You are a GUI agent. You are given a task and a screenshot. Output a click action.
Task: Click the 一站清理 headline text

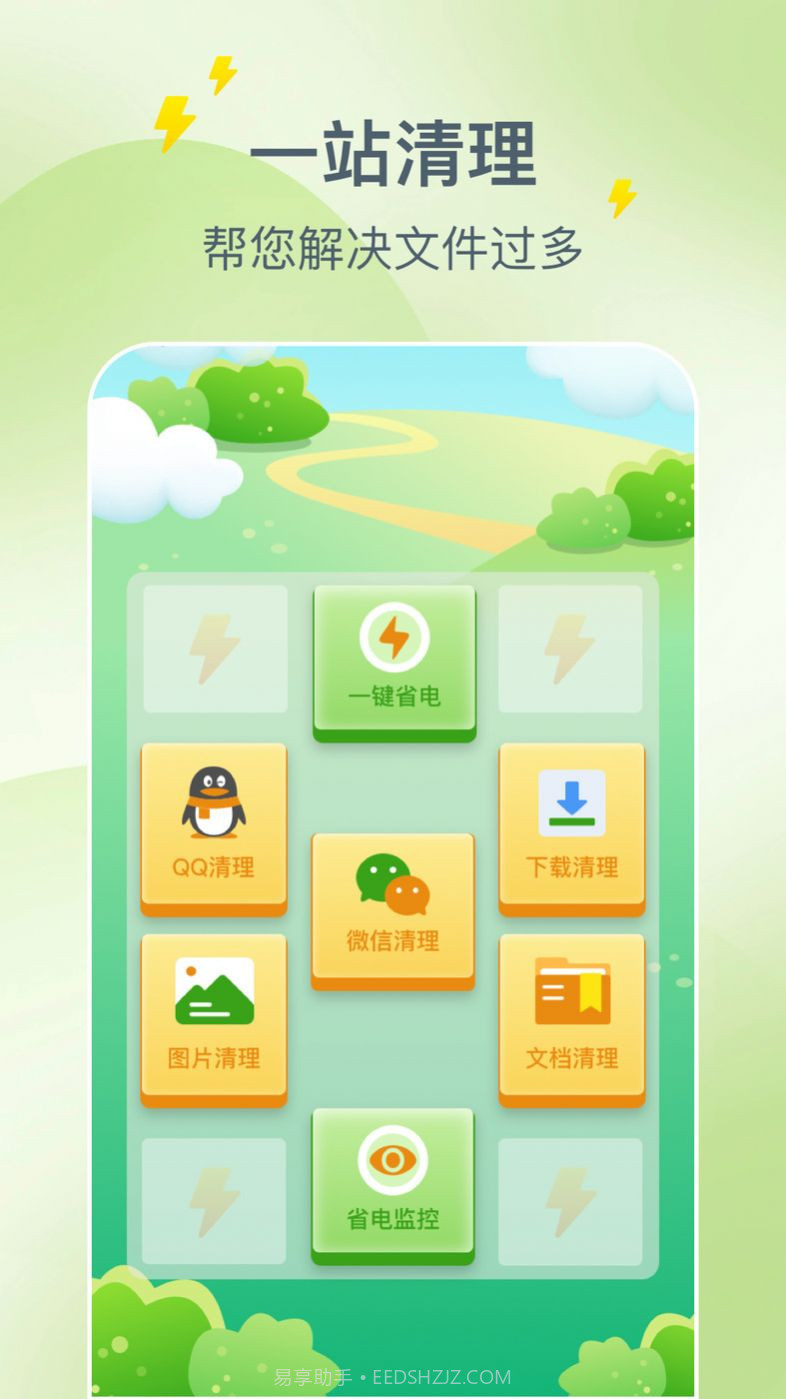coord(393,151)
